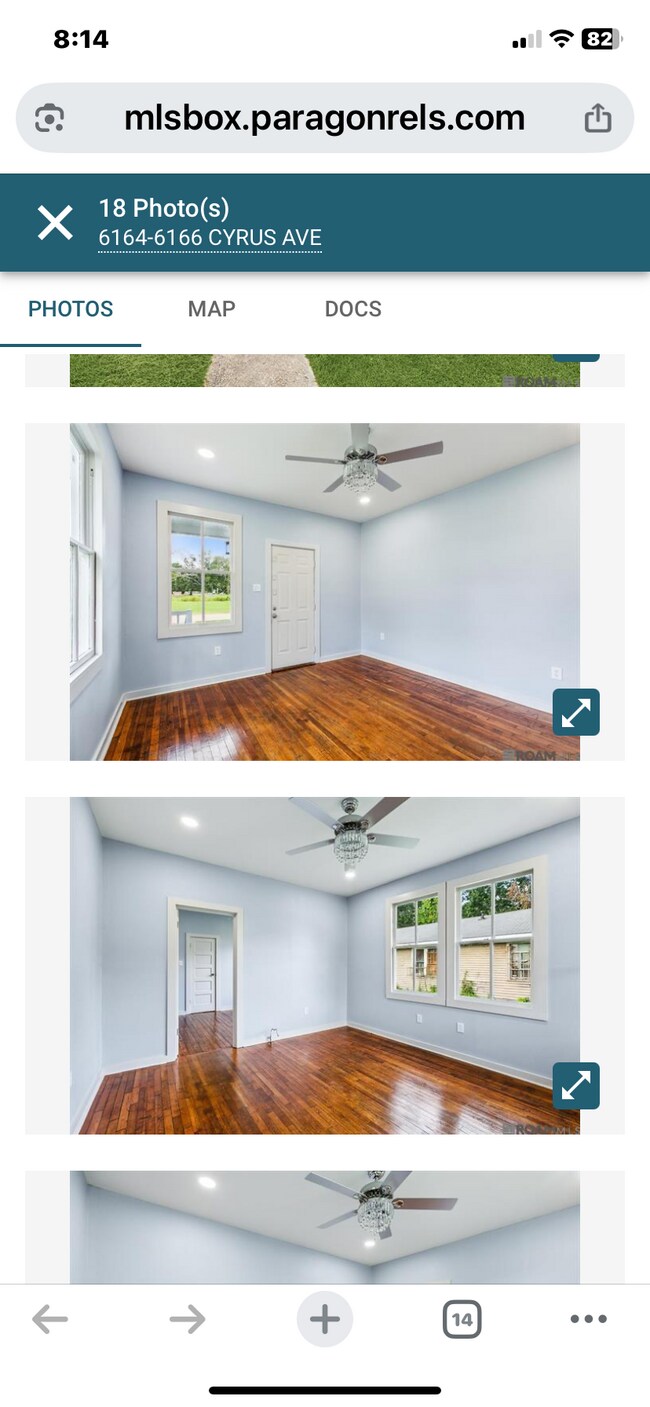
Task: Share this page from the address bar
Action: [598, 118]
